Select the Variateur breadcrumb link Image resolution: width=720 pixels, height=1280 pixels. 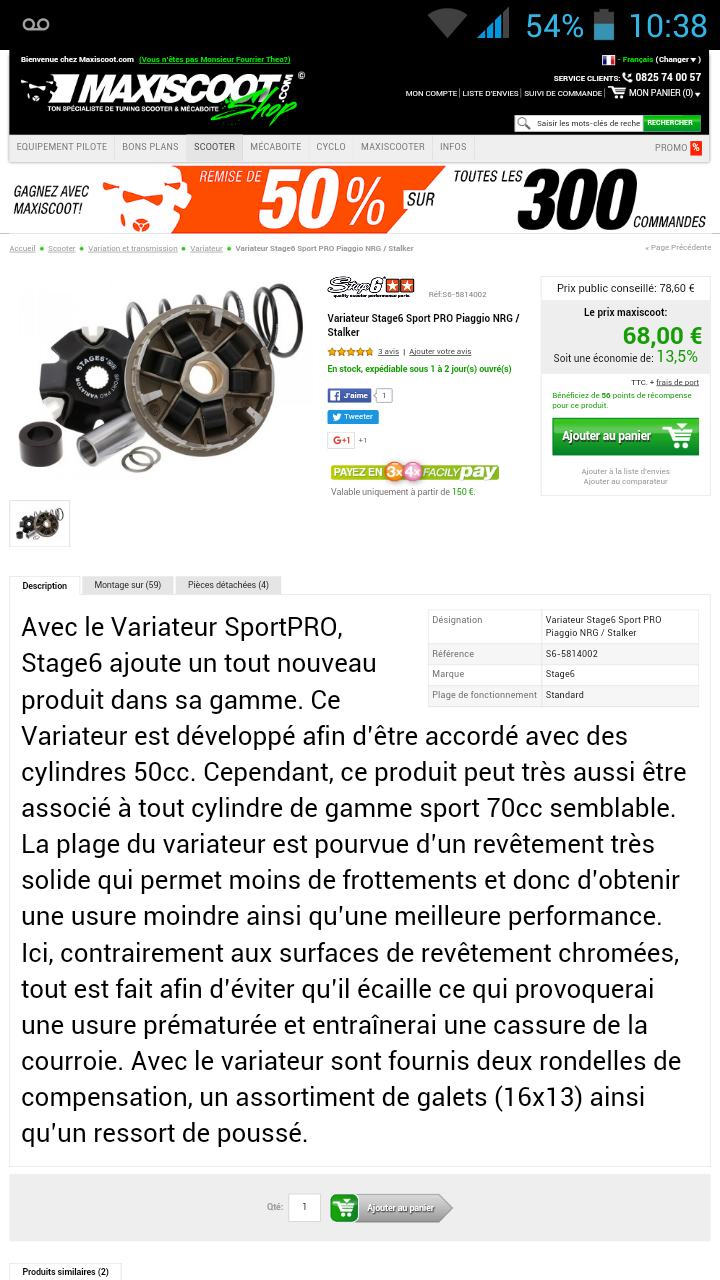[x=206, y=248]
